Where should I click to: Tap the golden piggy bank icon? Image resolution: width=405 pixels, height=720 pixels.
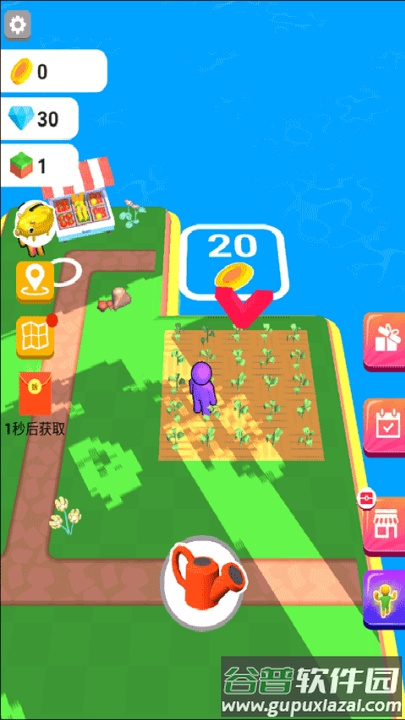34,222
